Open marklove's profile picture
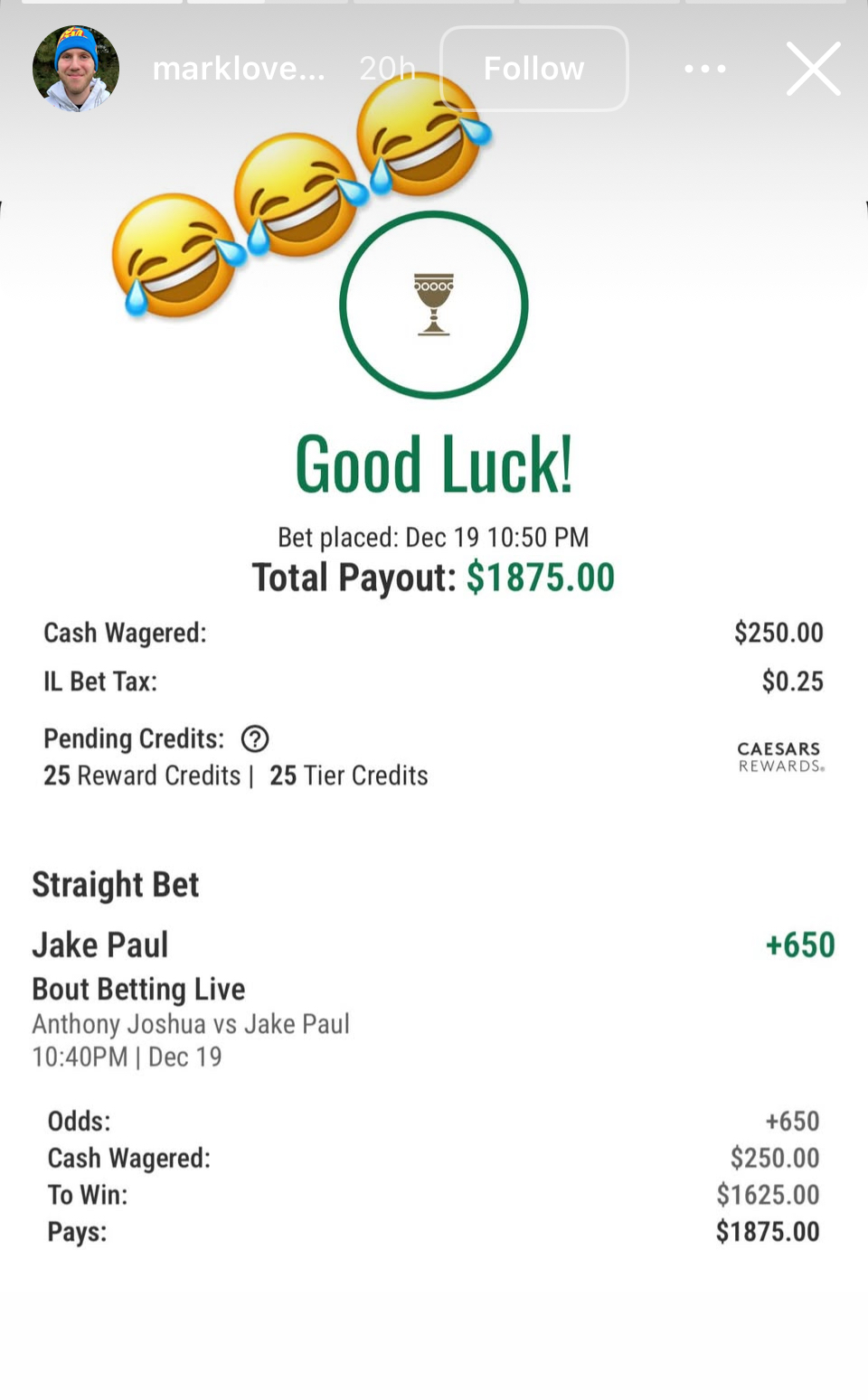Screen dimensions: 868x1400 (76, 69)
